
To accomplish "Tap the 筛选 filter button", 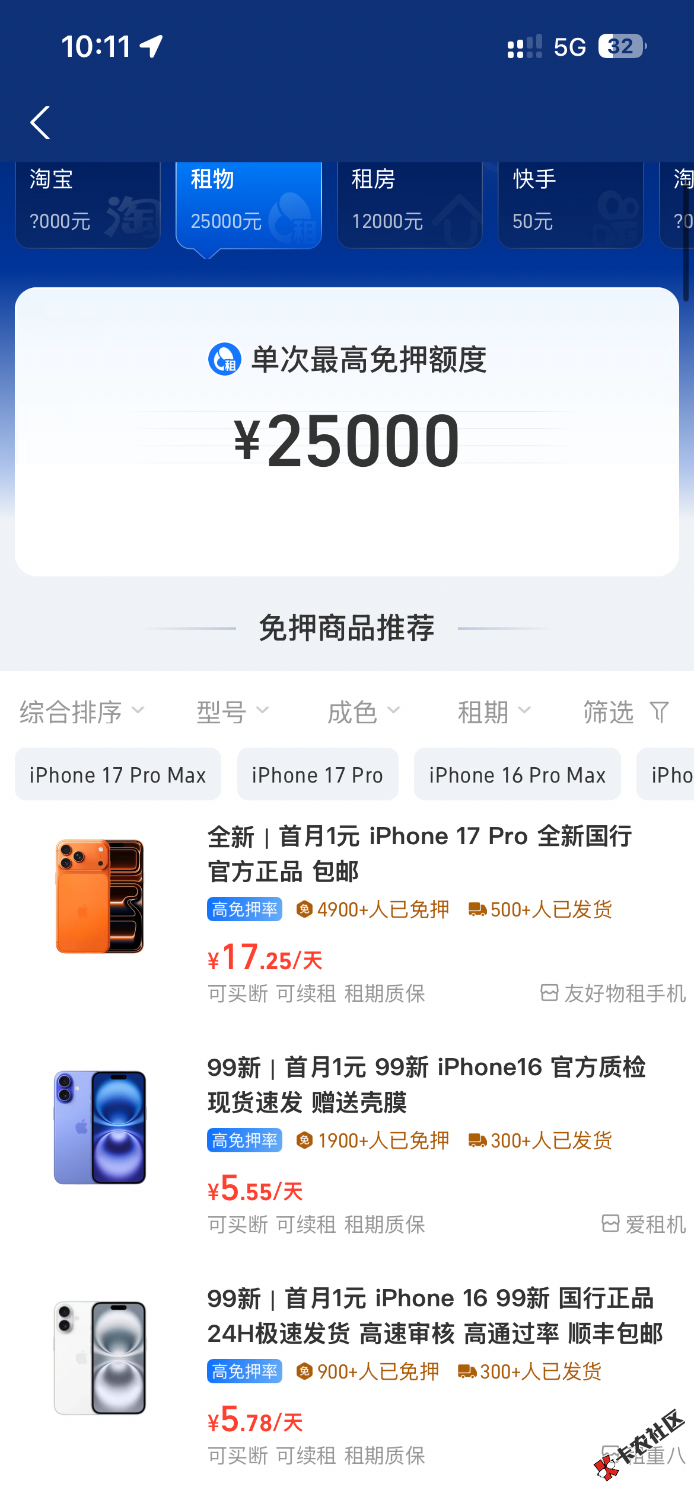I will (x=626, y=712).
